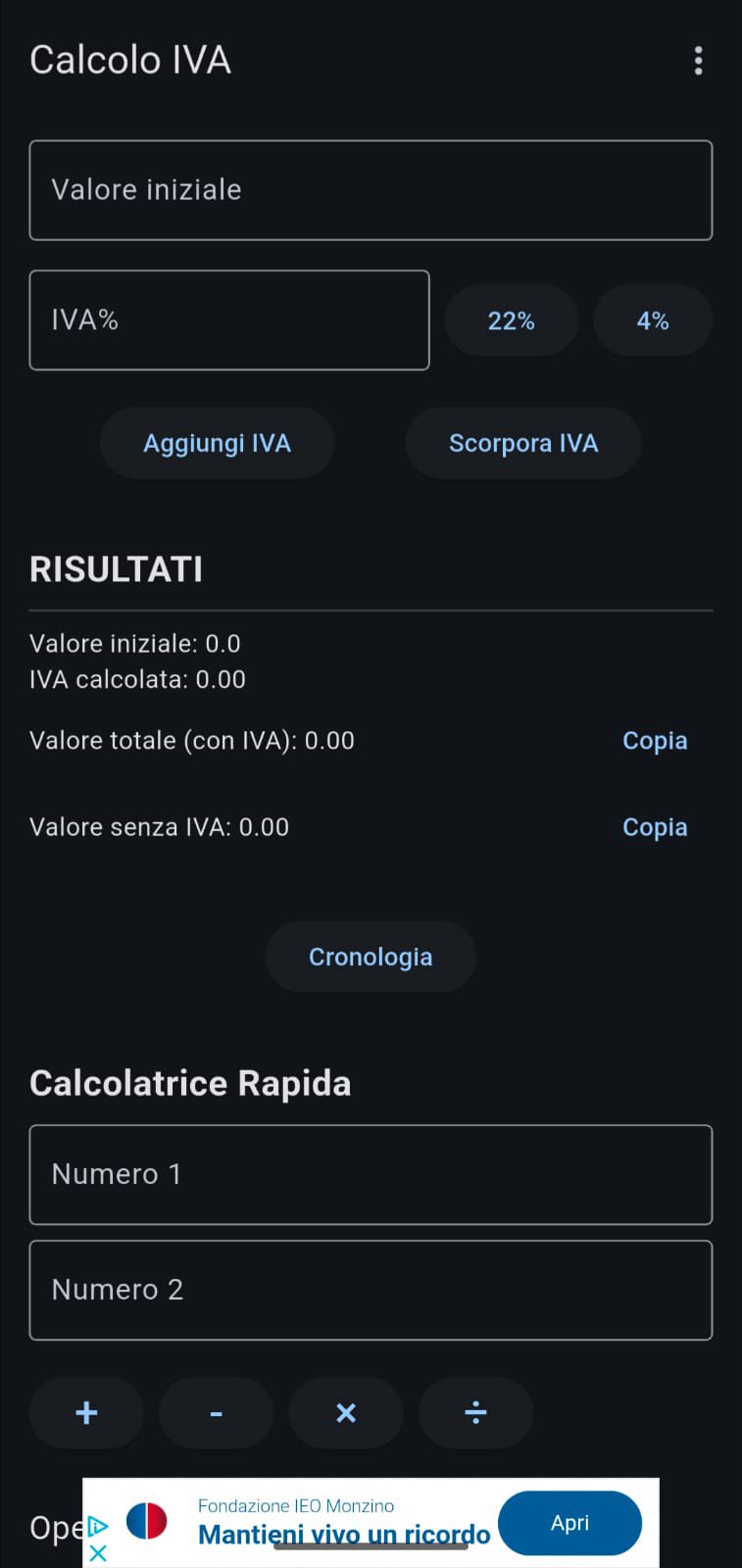Screen dimensions: 742x1568
Task: Focus the Valore iniziale input field
Action: coord(371,189)
